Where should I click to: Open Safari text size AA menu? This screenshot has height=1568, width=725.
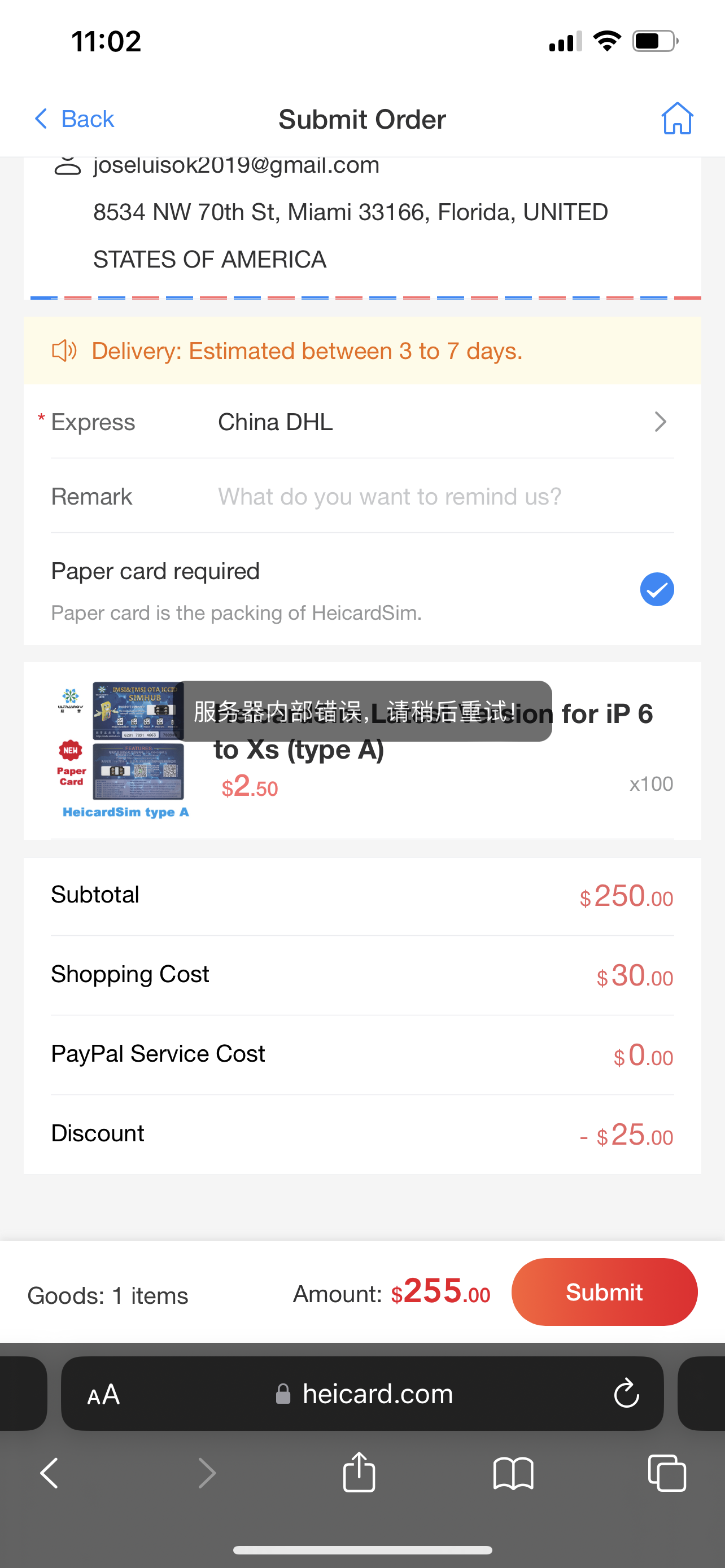pyautogui.click(x=103, y=1394)
